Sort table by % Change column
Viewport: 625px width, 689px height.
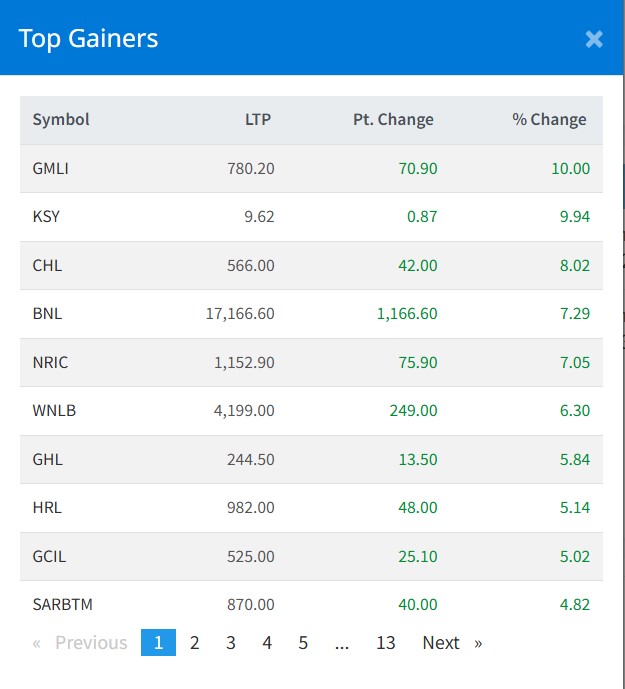click(x=549, y=120)
